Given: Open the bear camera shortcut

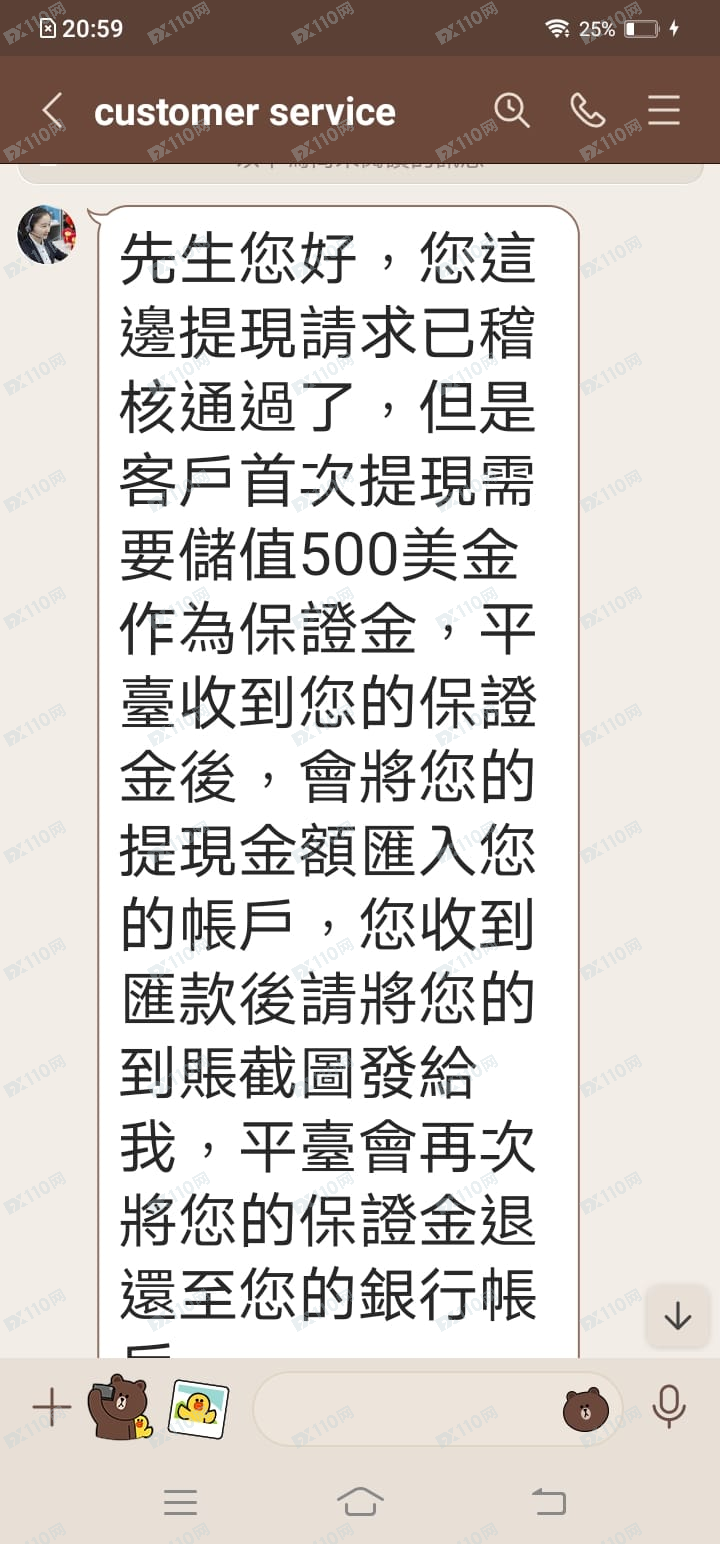Looking at the screenshot, I should (x=119, y=1408).
